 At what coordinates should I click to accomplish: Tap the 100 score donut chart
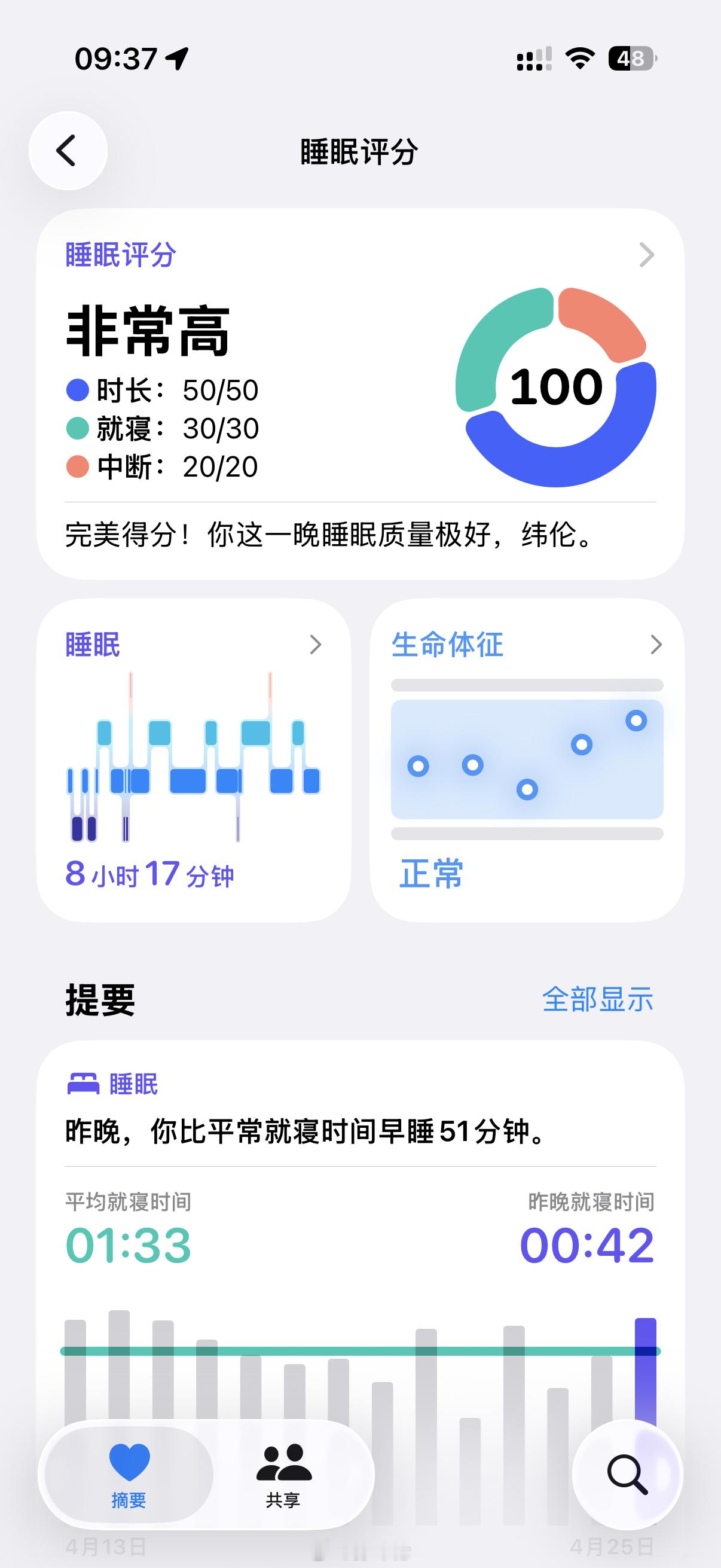(x=557, y=385)
